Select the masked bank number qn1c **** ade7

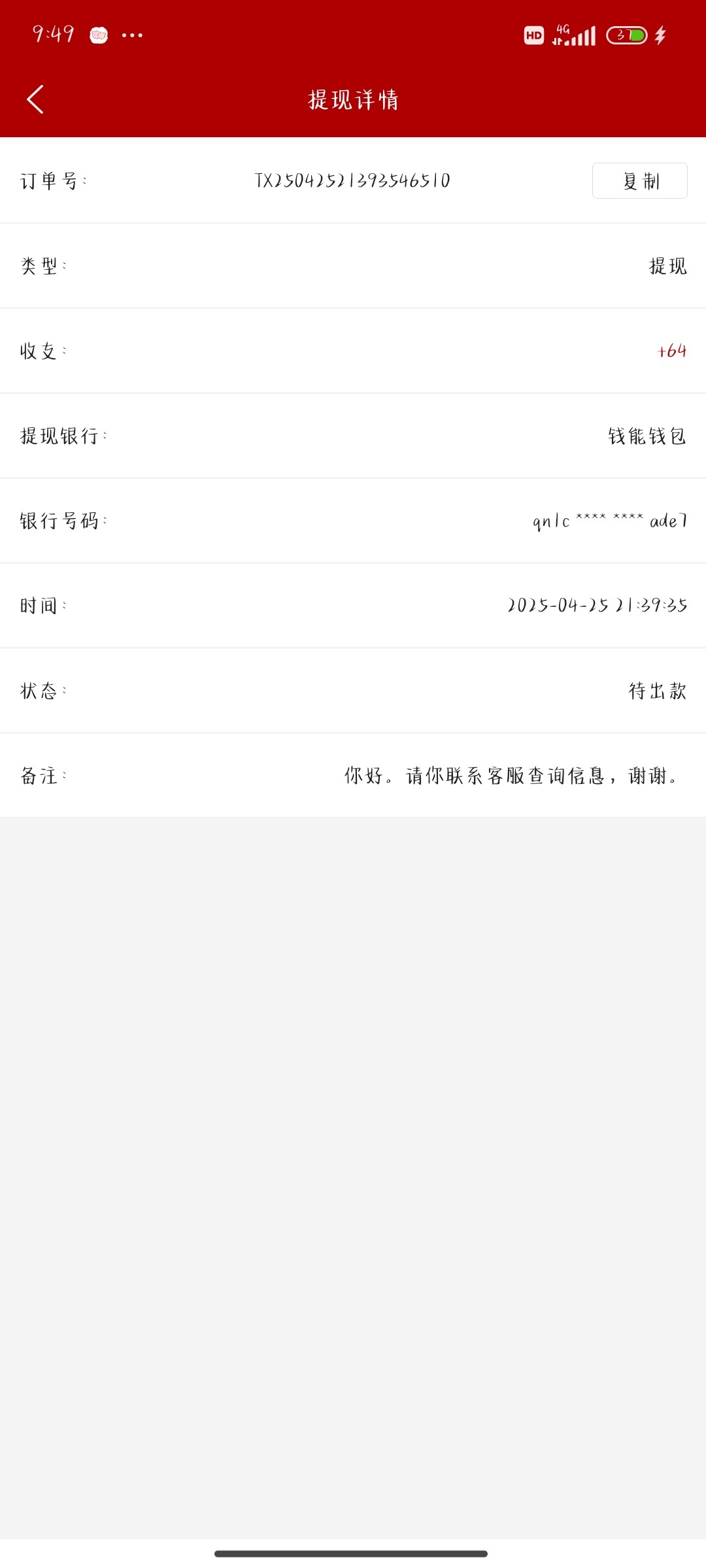pyautogui.click(x=607, y=521)
